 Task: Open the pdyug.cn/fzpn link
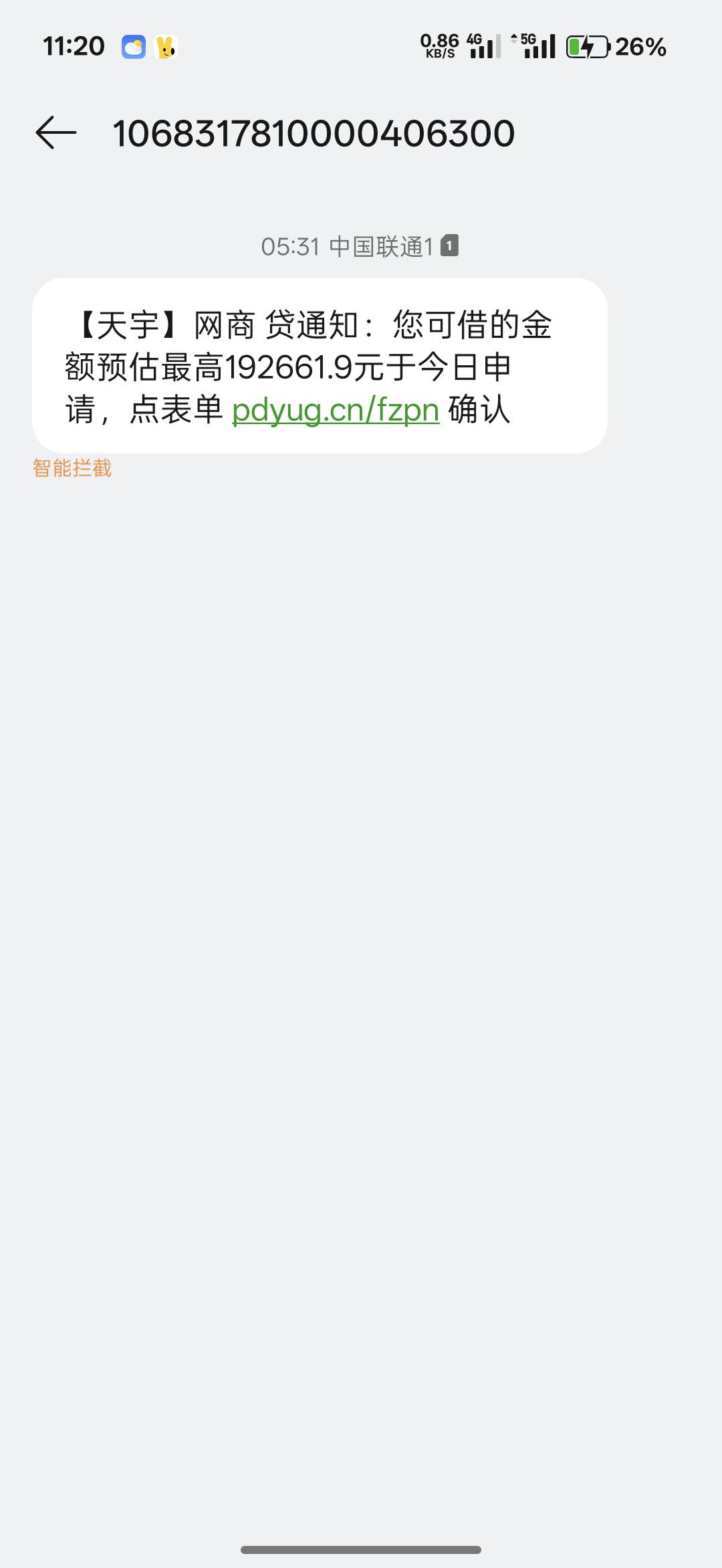click(x=336, y=409)
